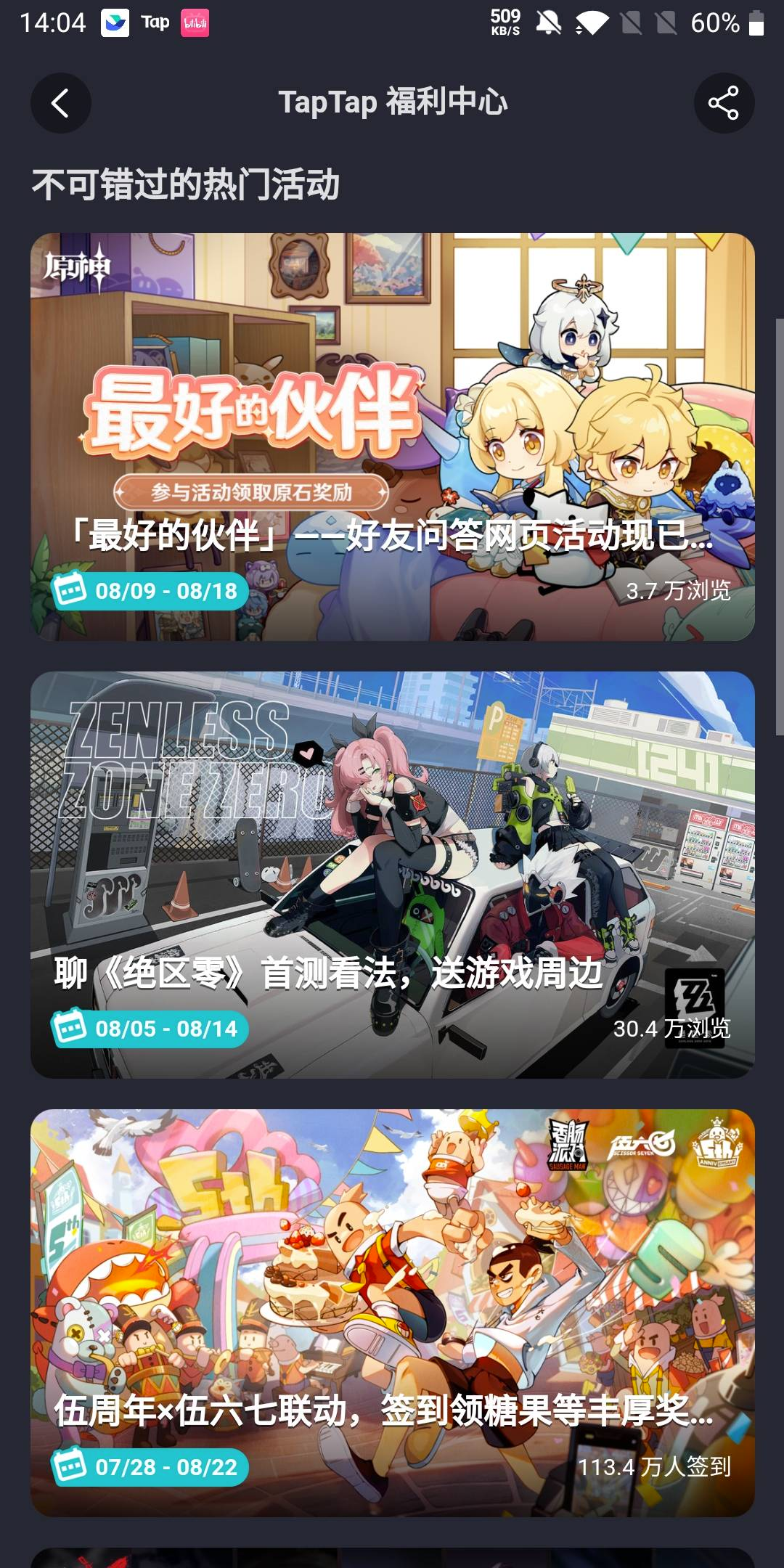Share the TapTap 福利中心 page
The height and width of the screenshot is (1568, 784).
[x=724, y=103]
